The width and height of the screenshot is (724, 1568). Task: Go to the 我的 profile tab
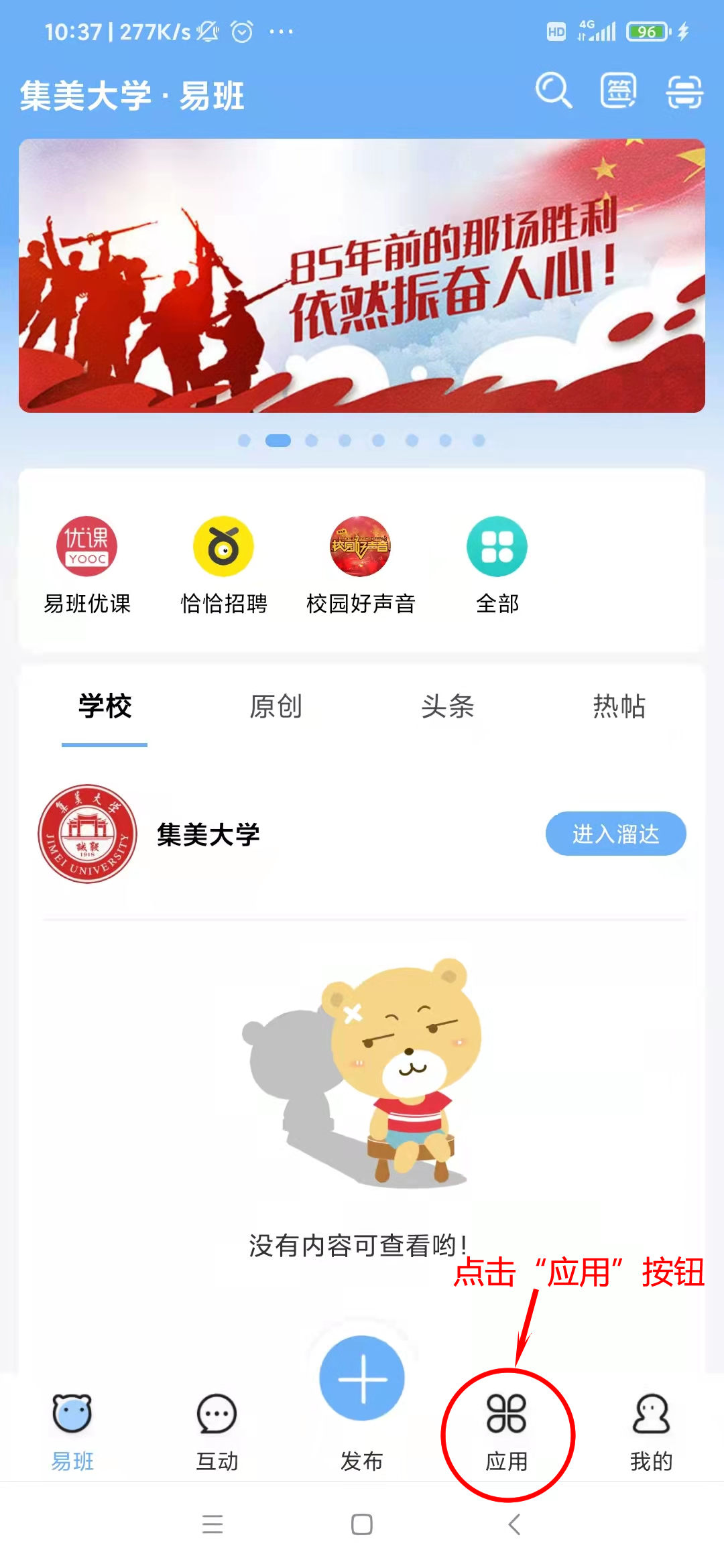(x=651, y=1432)
